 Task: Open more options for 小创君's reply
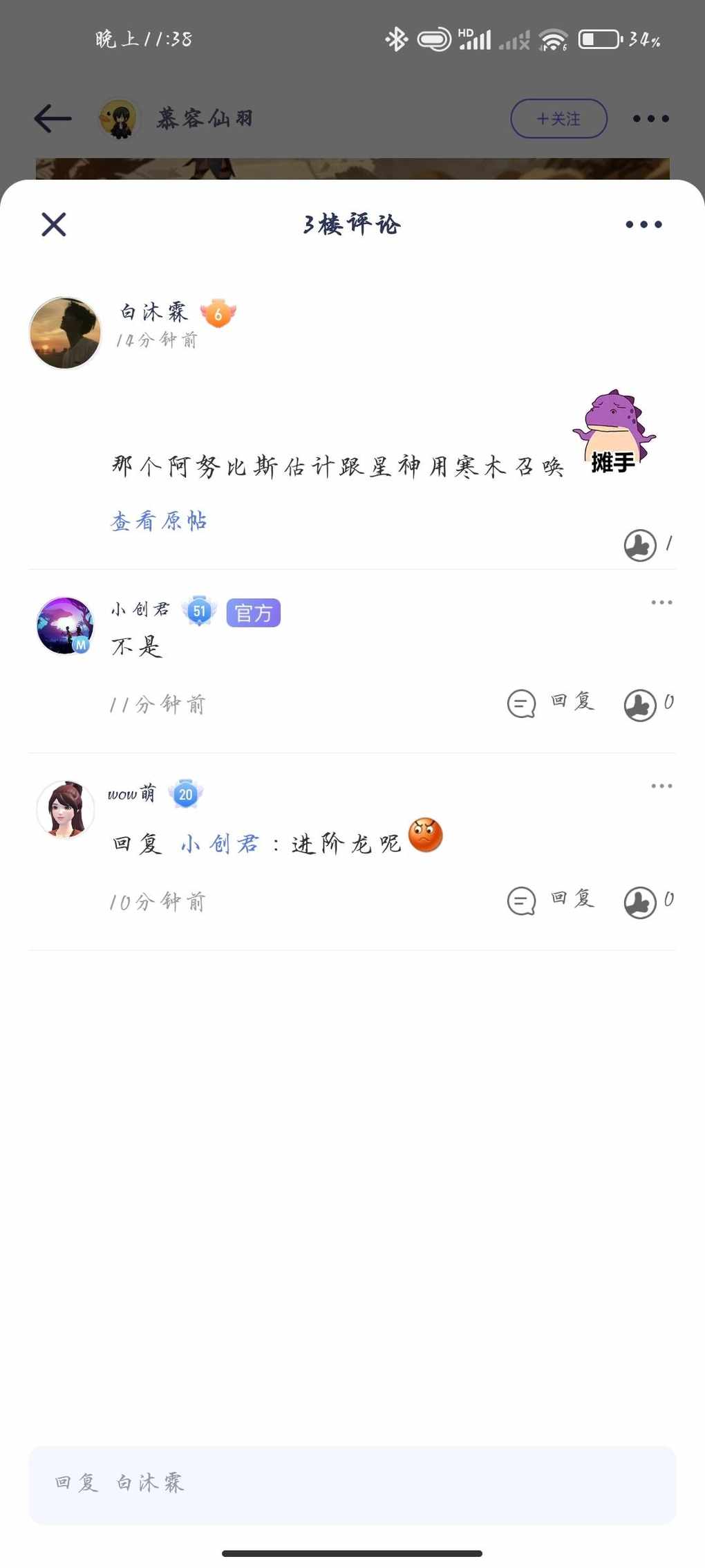click(x=661, y=602)
